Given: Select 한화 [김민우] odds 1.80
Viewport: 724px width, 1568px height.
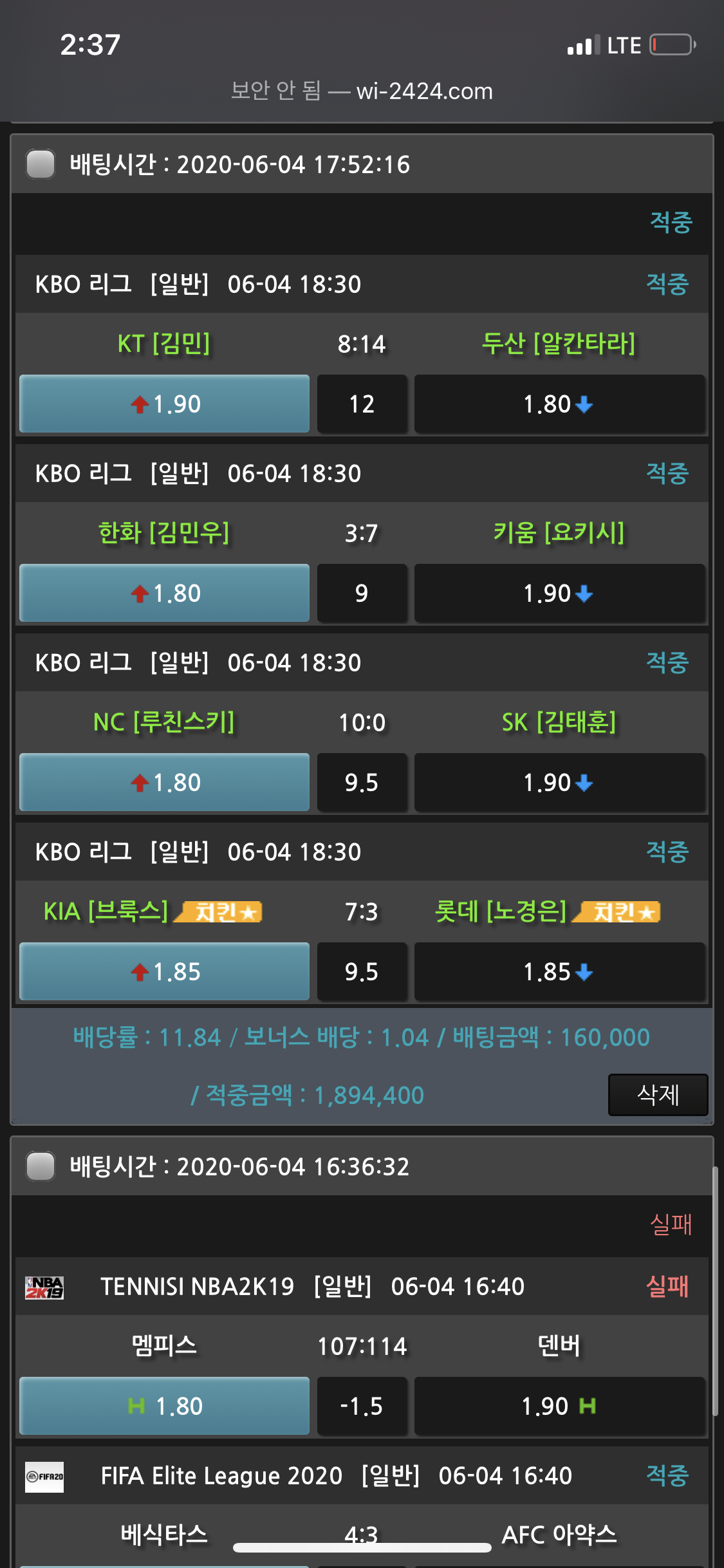Looking at the screenshot, I should pyautogui.click(x=164, y=593).
